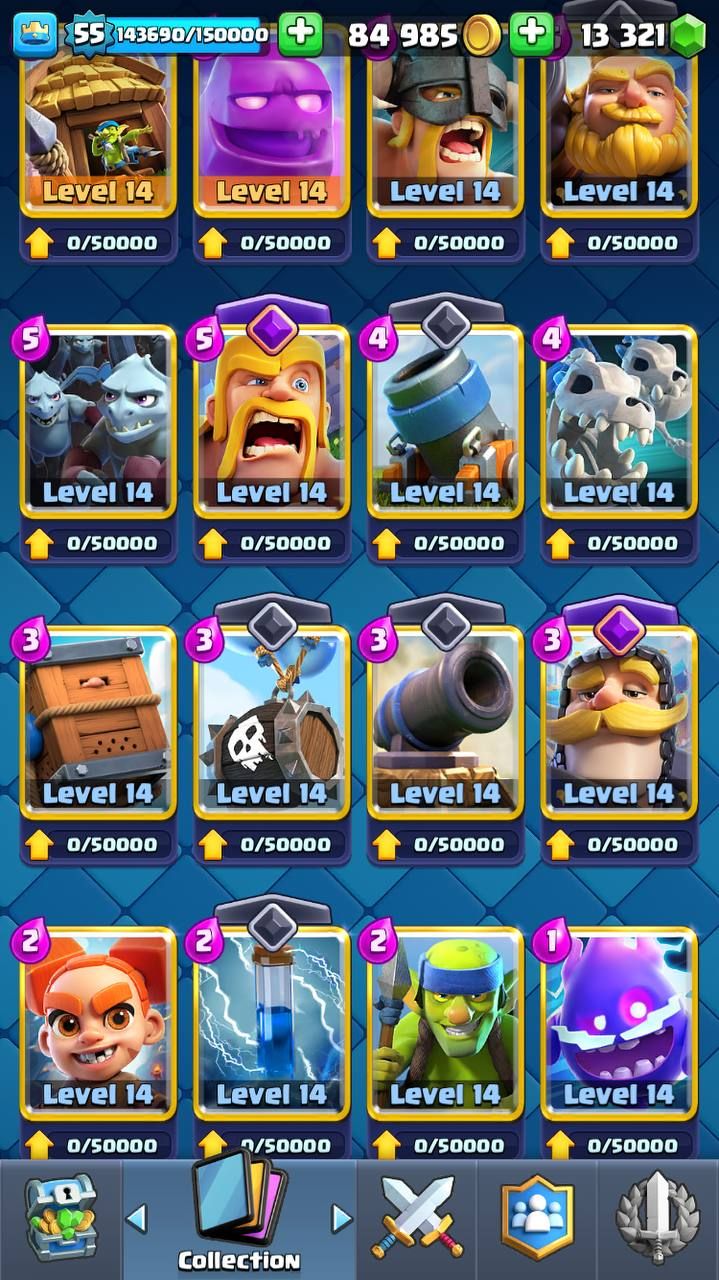This screenshot has height=1280, width=719.
Task: Tap the green plus to buy gold
Action: 532,36
